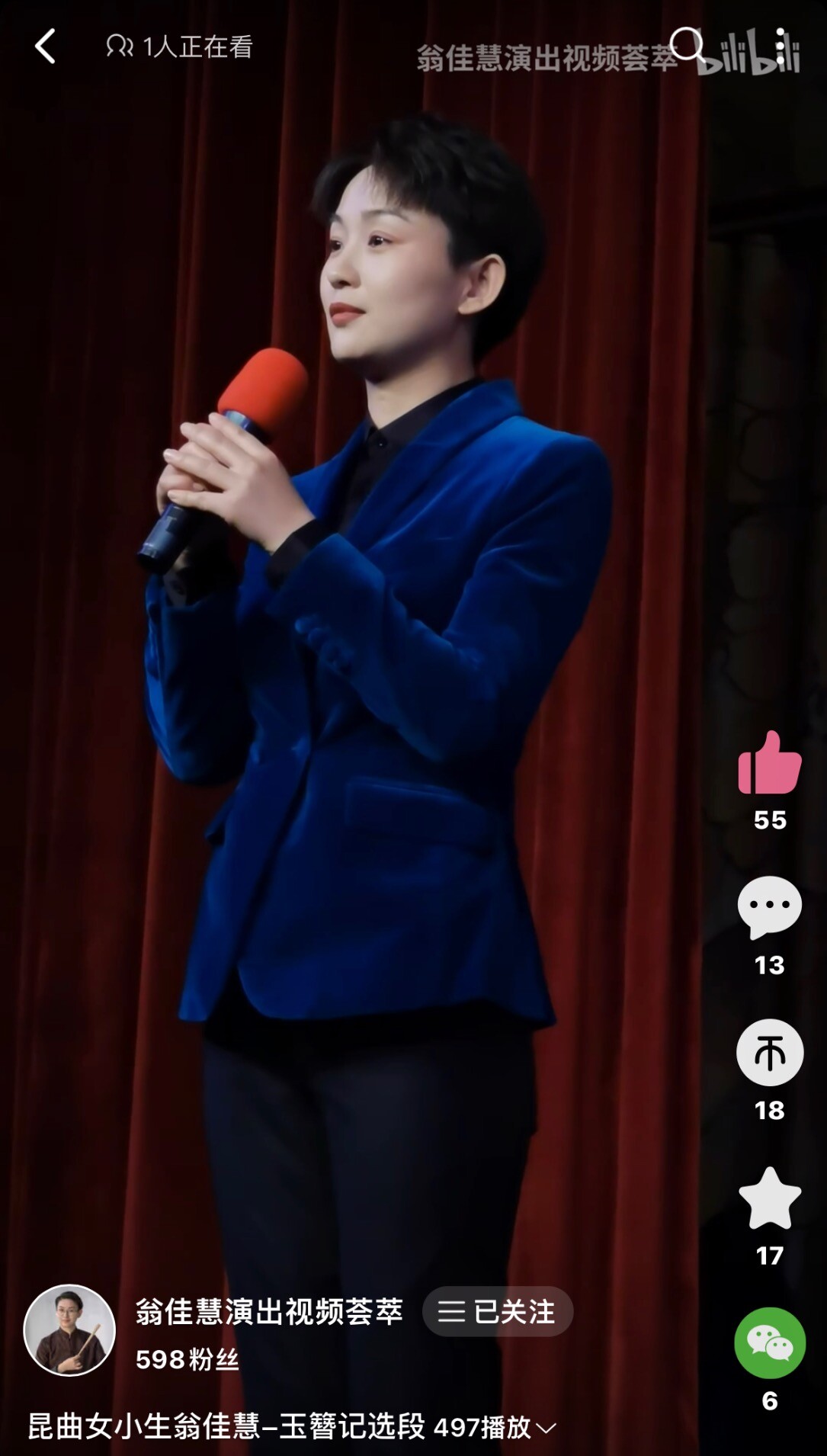Open the search magnifier icon

click(x=688, y=46)
